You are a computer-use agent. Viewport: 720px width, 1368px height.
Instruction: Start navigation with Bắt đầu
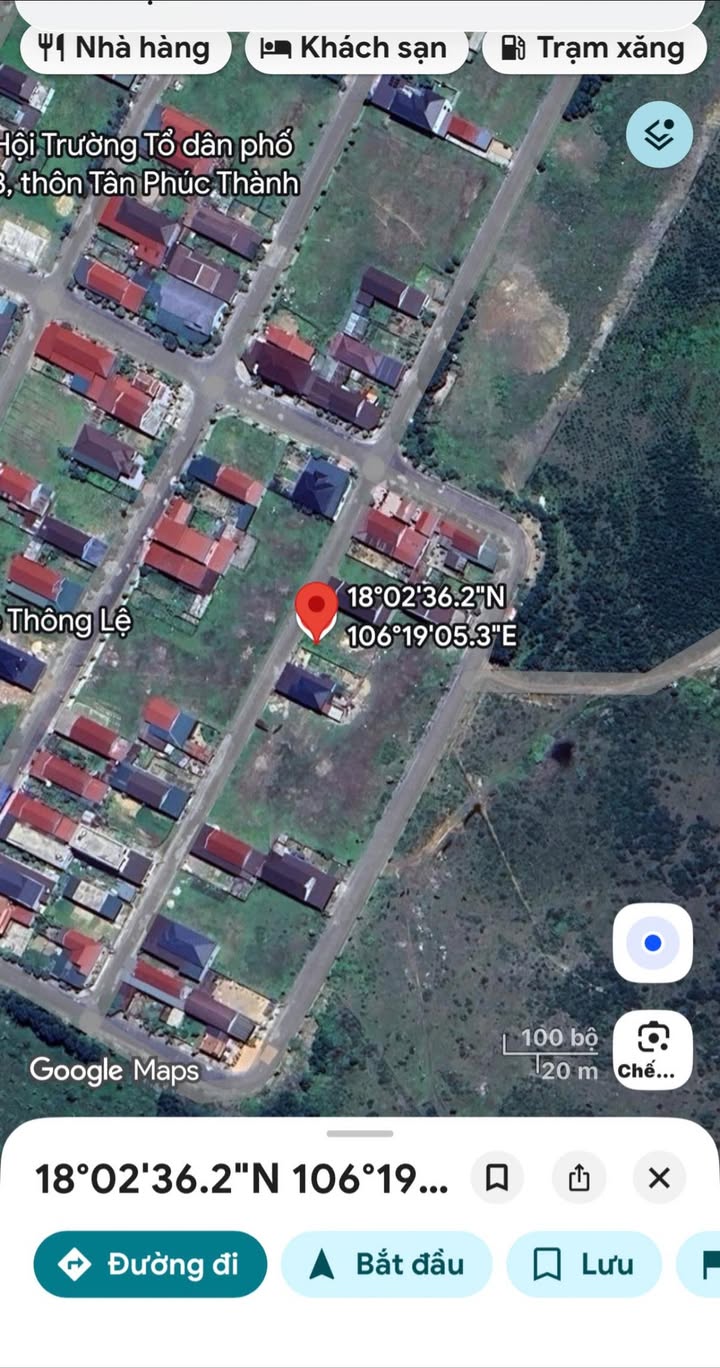pyautogui.click(x=387, y=1264)
